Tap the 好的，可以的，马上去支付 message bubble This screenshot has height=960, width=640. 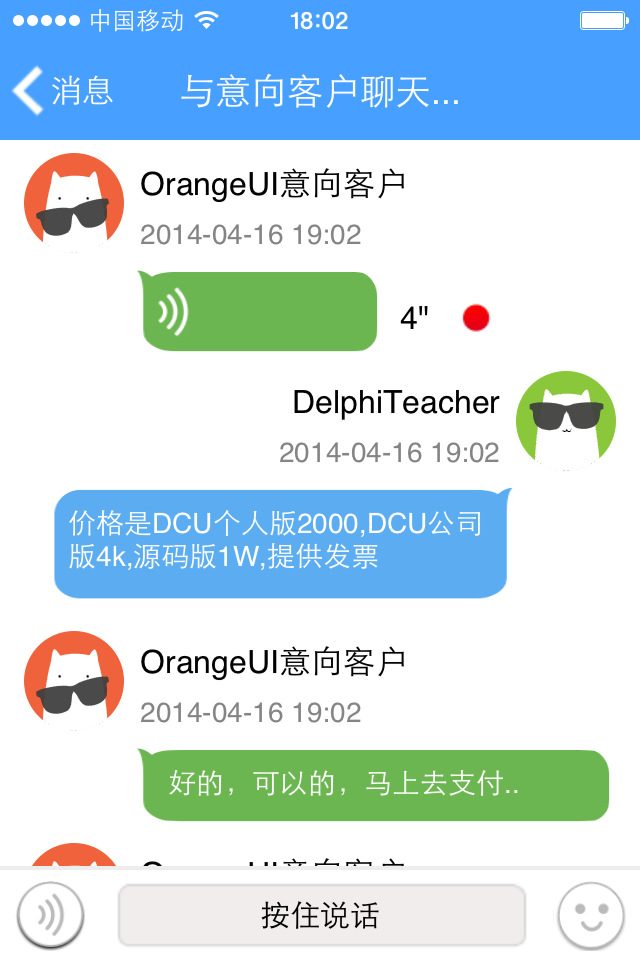click(373, 785)
